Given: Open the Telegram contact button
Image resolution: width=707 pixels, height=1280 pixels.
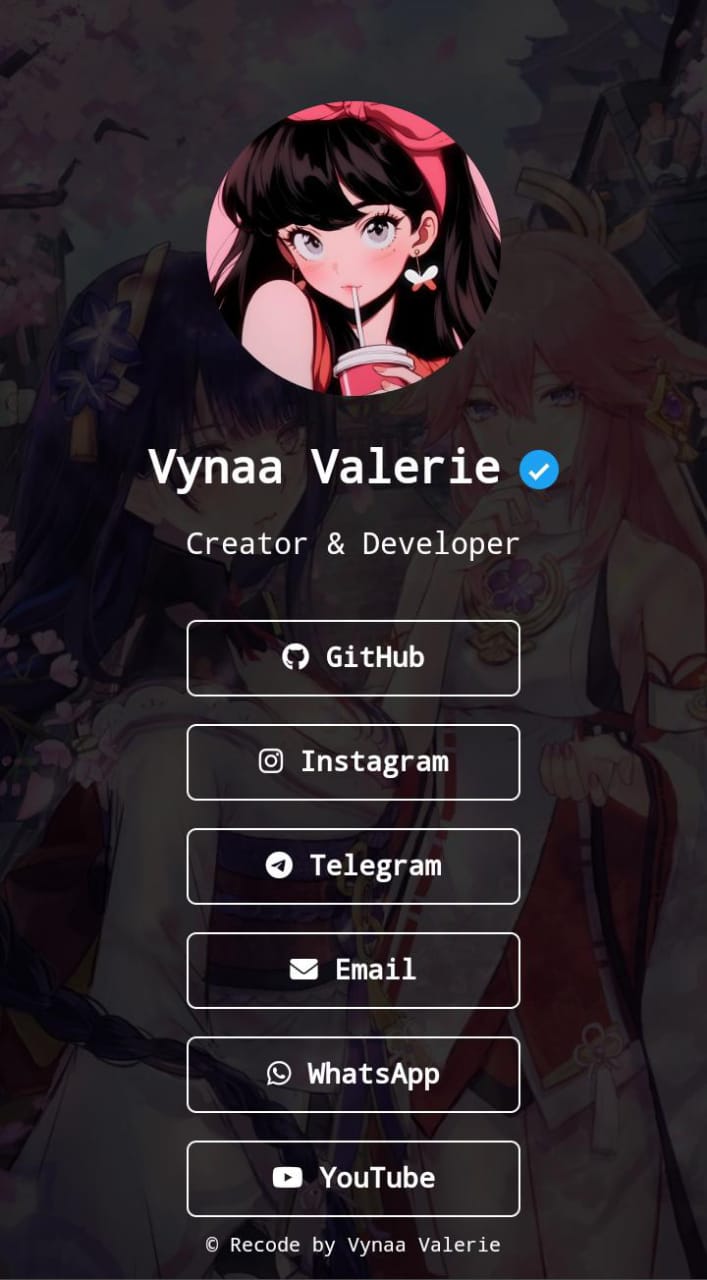Looking at the screenshot, I should point(353,866).
